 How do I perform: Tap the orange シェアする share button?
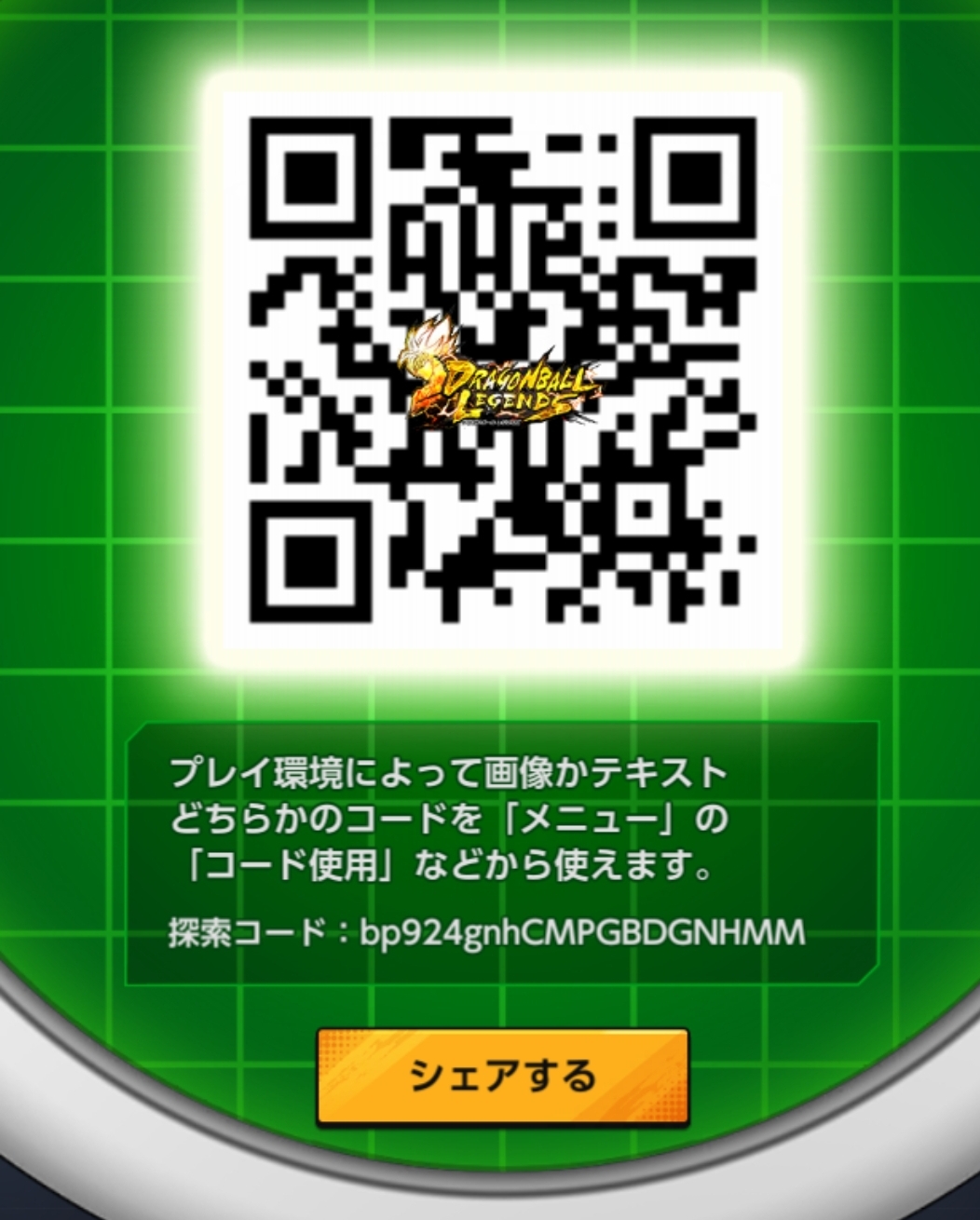[503, 1076]
